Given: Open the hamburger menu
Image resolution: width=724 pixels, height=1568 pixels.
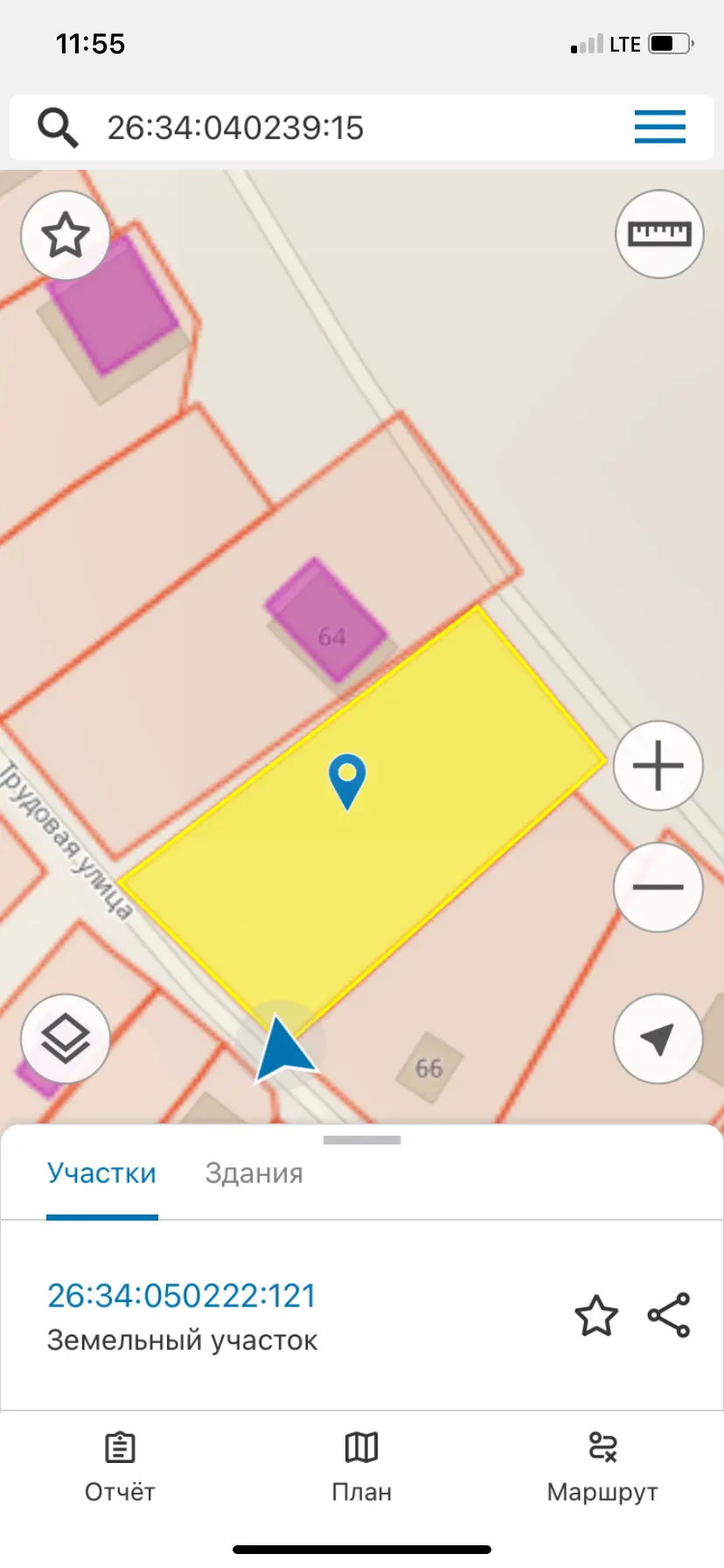Looking at the screenshot, I should pos(660,127).
